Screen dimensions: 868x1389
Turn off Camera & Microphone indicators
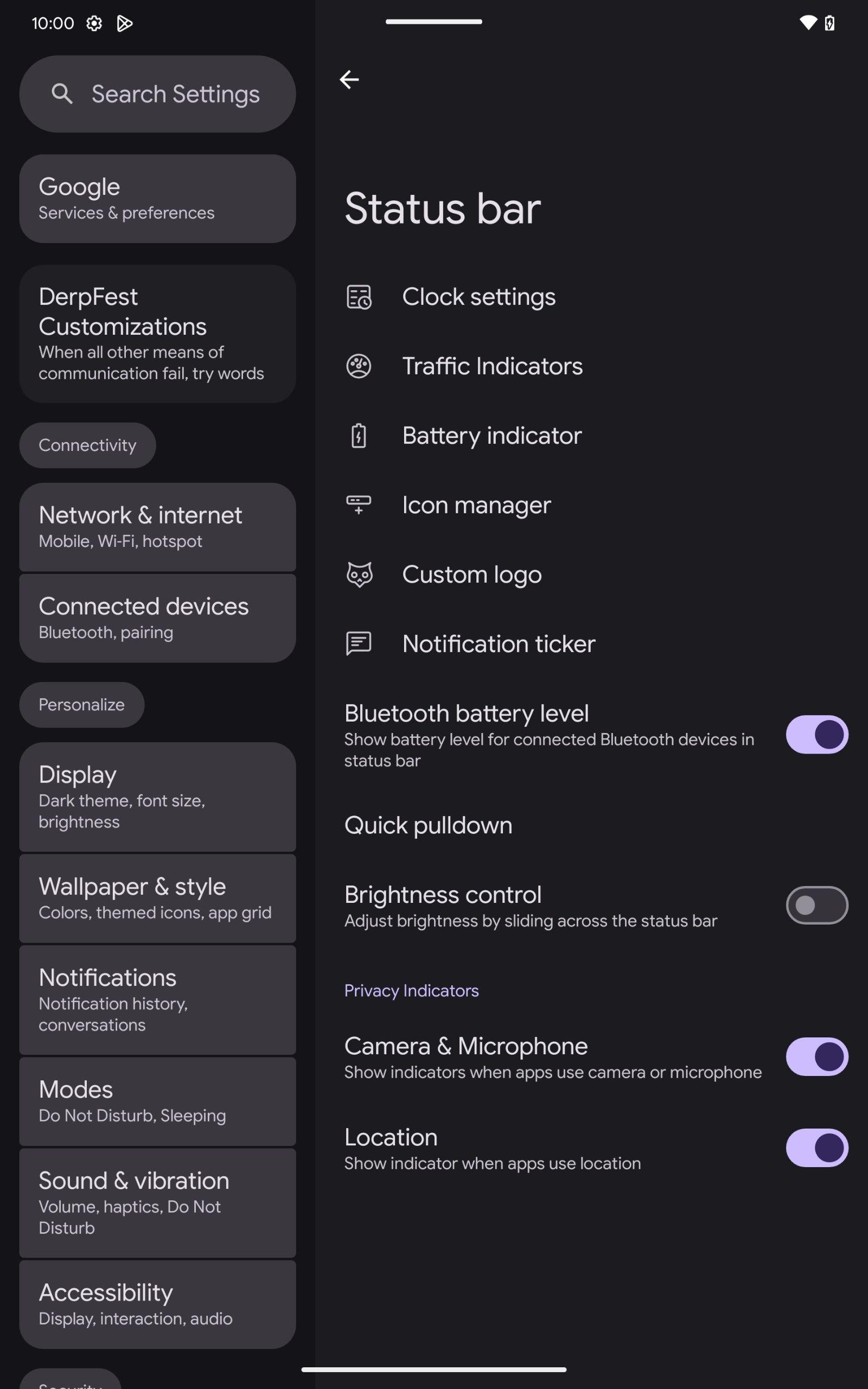click(816, 1057)
